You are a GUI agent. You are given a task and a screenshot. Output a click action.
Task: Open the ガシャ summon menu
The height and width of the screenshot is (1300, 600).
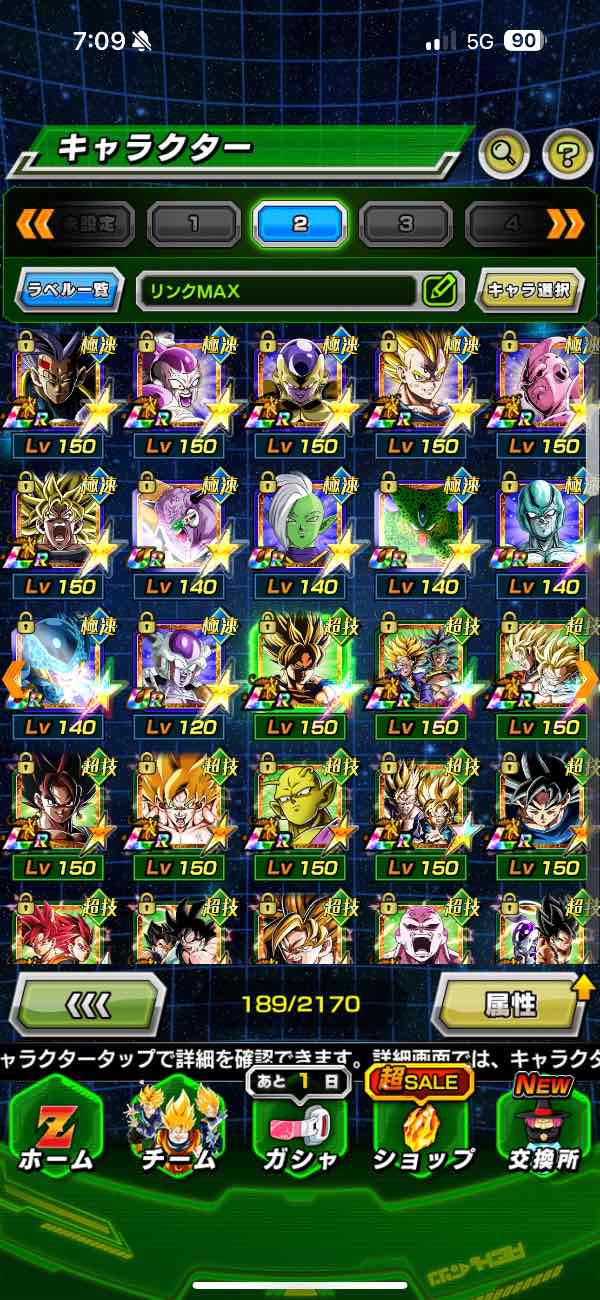(300, 1128)
